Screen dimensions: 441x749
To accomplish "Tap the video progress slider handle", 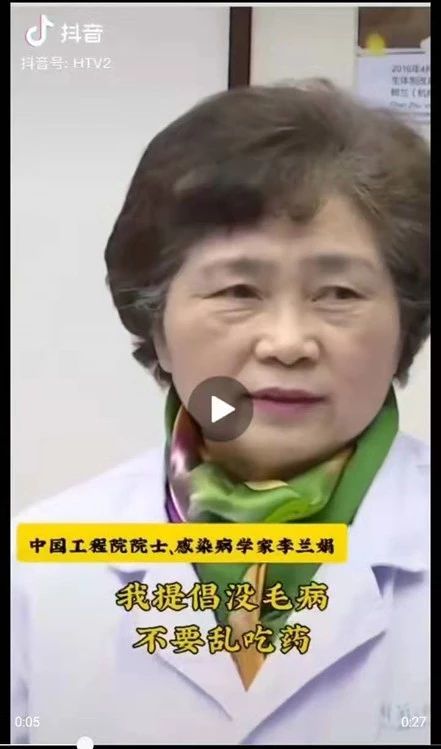I will click(x=85, y=743).
